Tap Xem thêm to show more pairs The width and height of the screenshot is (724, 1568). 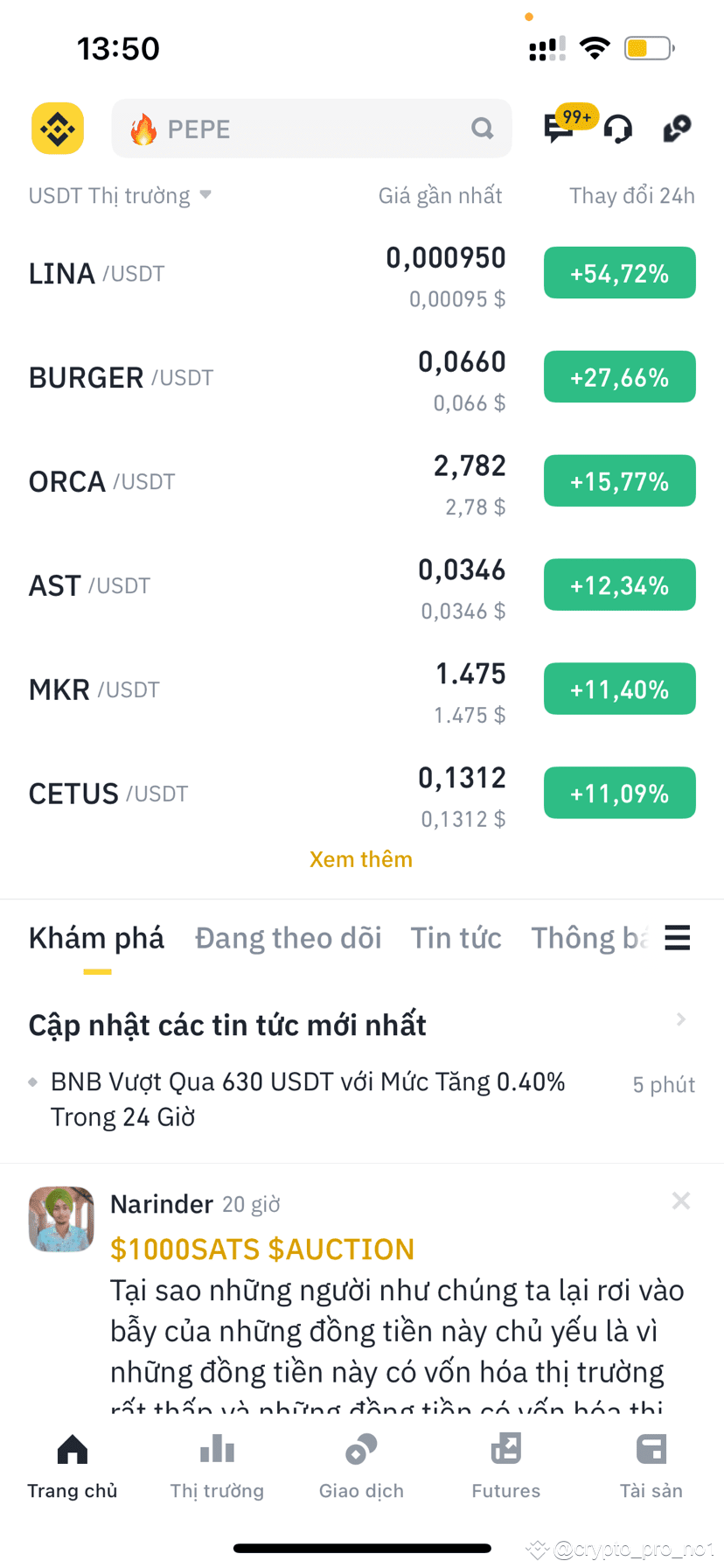click(x=361, y=858)
